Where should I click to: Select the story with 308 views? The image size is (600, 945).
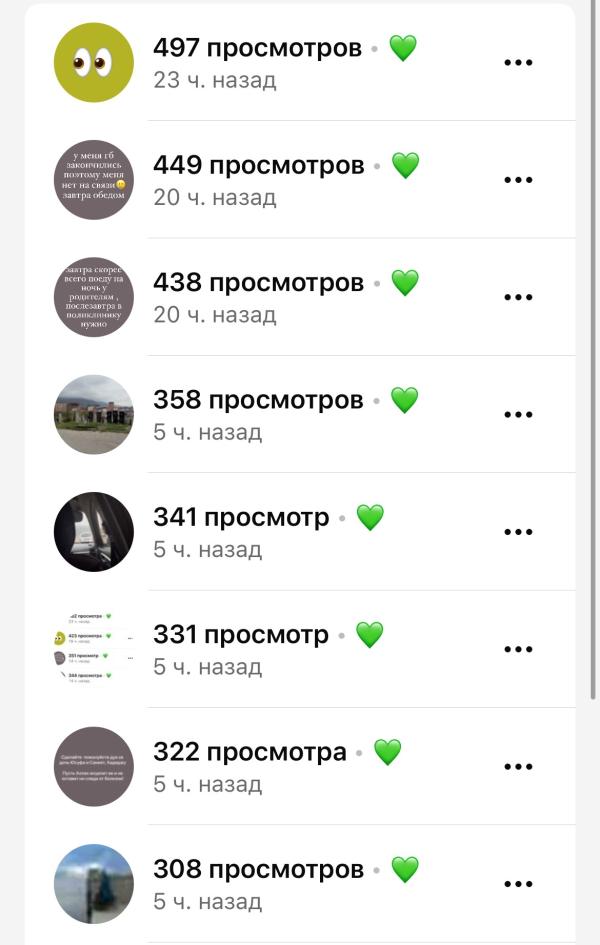(x=93, y=884)
